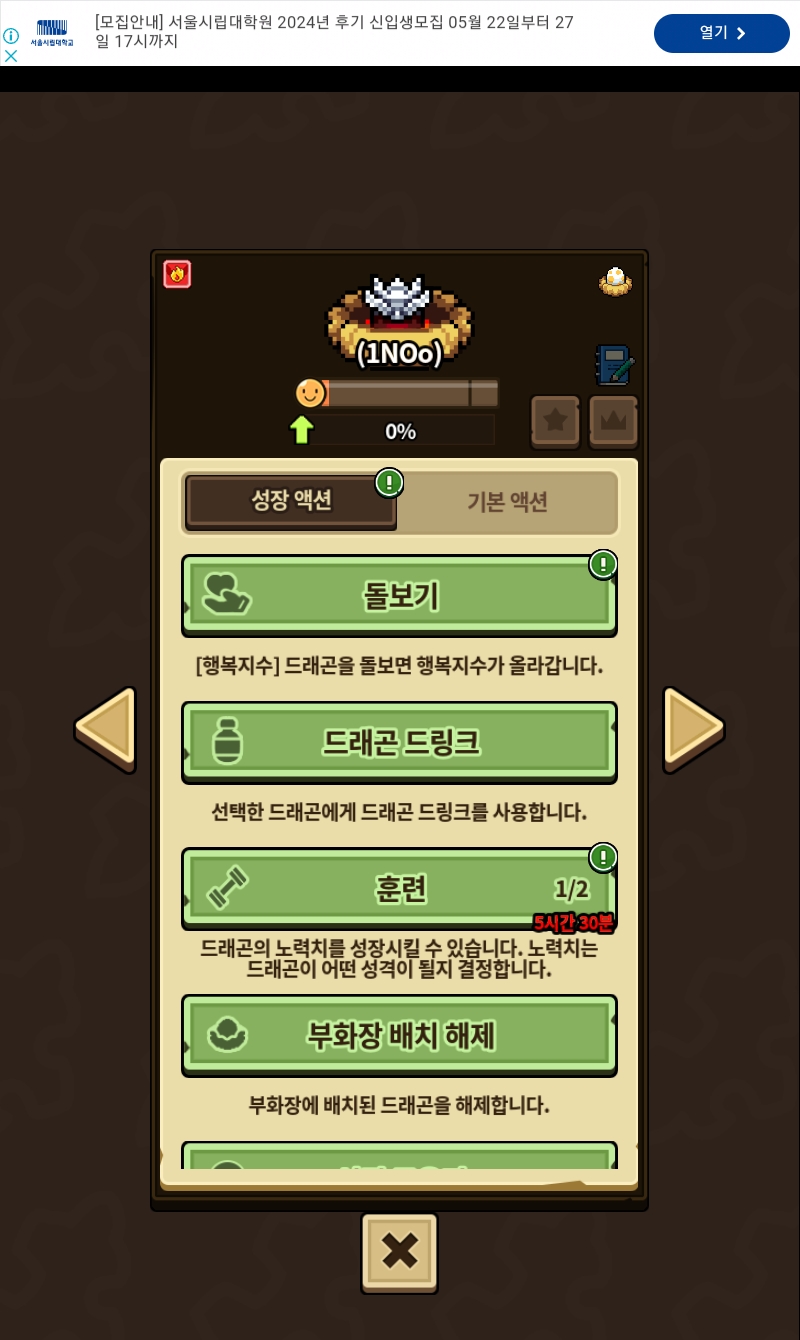
Task: Tap 부화장 배치 해제 button
Action: click(399, 1035)
